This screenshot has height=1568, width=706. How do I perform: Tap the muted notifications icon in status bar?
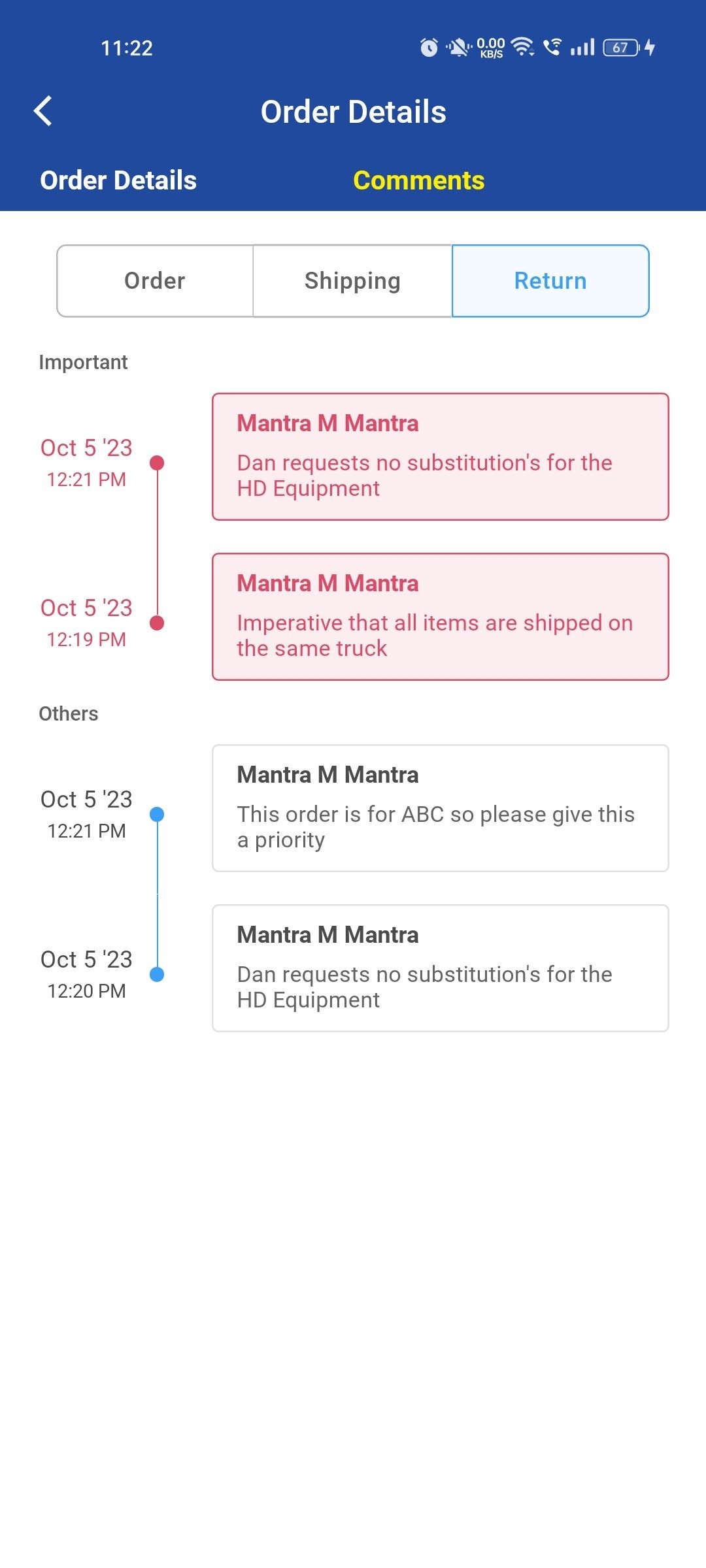460,47
